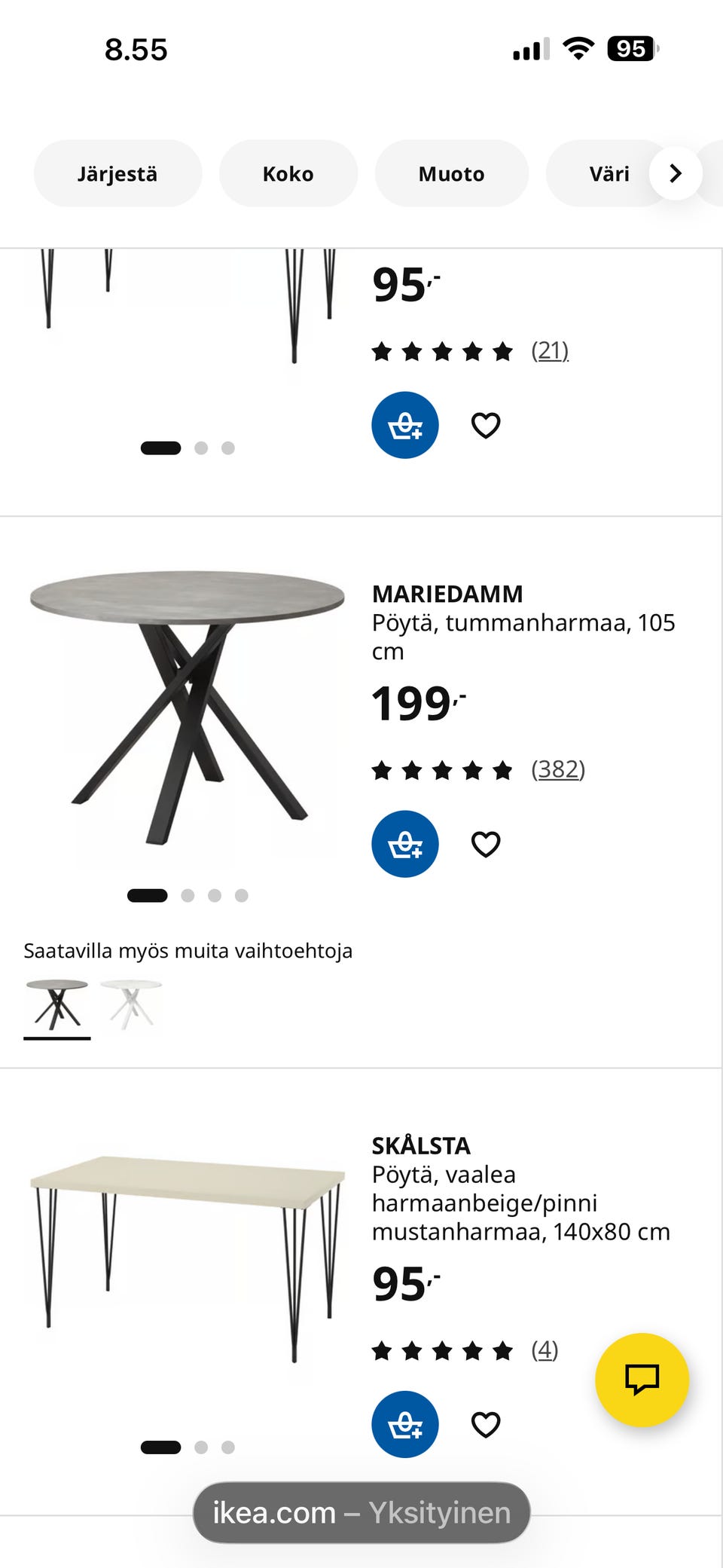Image resolution: width=723 pixels, height=1568 pixels.
Task: Open the 382 reviews for MARIEDAMM
Action: coord(558,769)
